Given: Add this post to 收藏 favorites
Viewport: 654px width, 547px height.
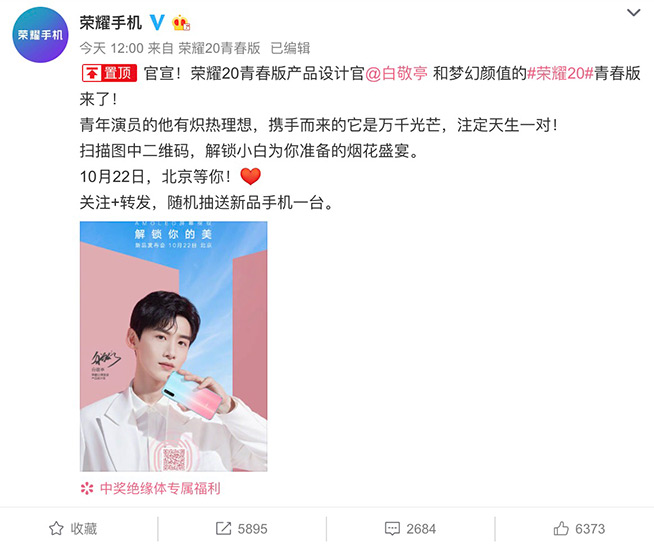Looking at the screenshot, I should 74,528.
